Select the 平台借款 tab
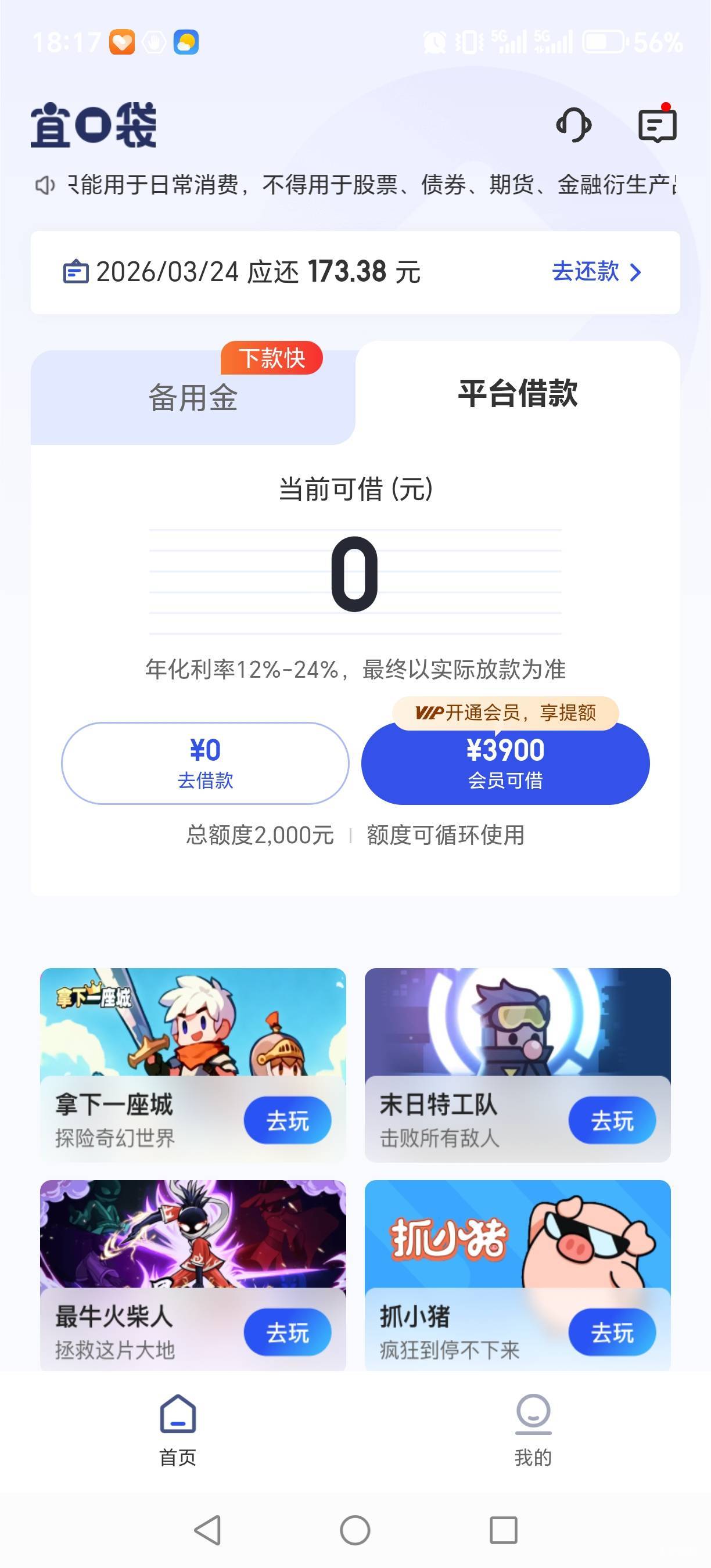 click(x=518, y=393)
